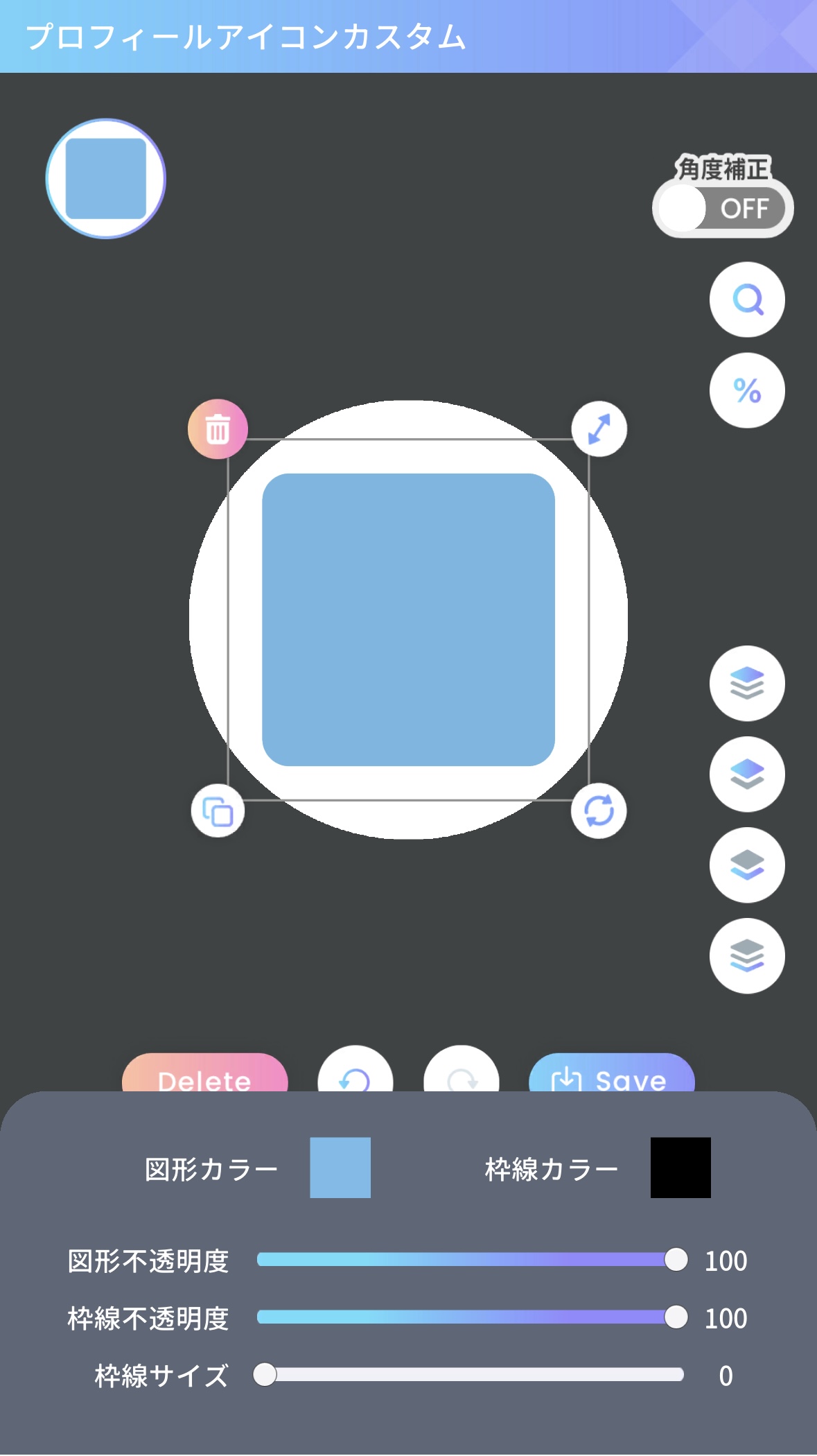The height and width of the screenshot is (1456, 817).
Task: Delete shape using the trash handle
Action: tap(218, 429)
